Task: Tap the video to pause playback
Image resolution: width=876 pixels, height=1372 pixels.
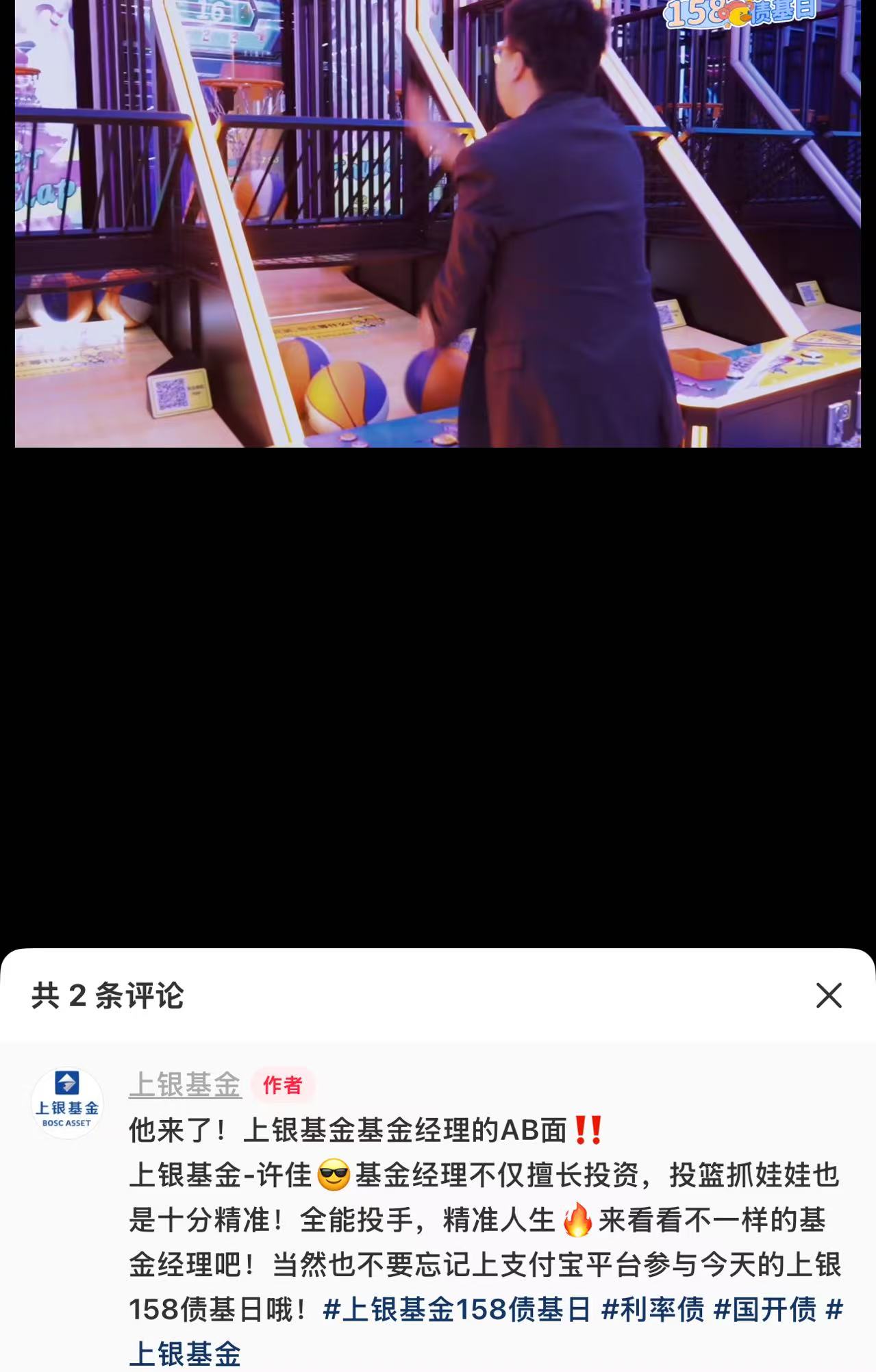Action: [438, 226]
